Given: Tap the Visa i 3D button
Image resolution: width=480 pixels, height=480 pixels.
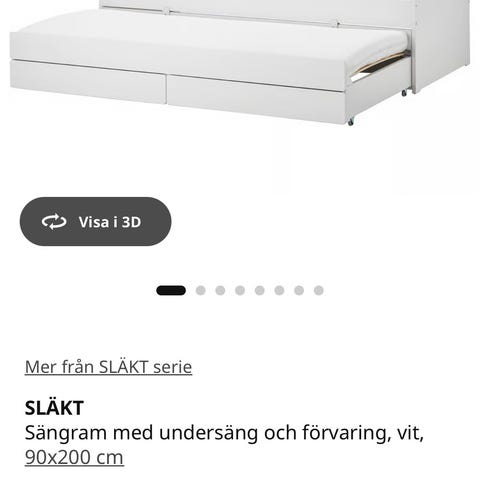Looking at the screenshot, I should 95,221.
